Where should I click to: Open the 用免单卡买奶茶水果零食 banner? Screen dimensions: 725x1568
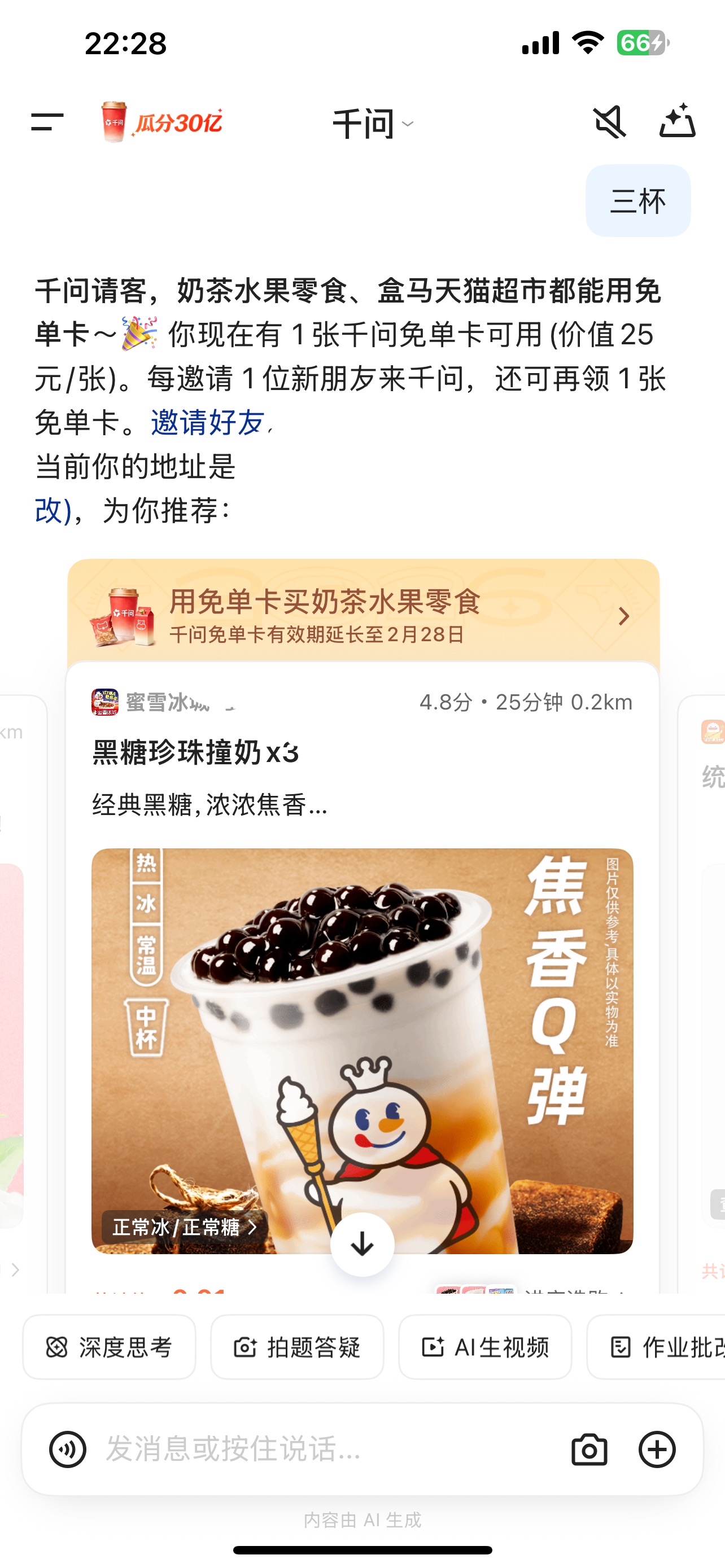pos(363,615)
